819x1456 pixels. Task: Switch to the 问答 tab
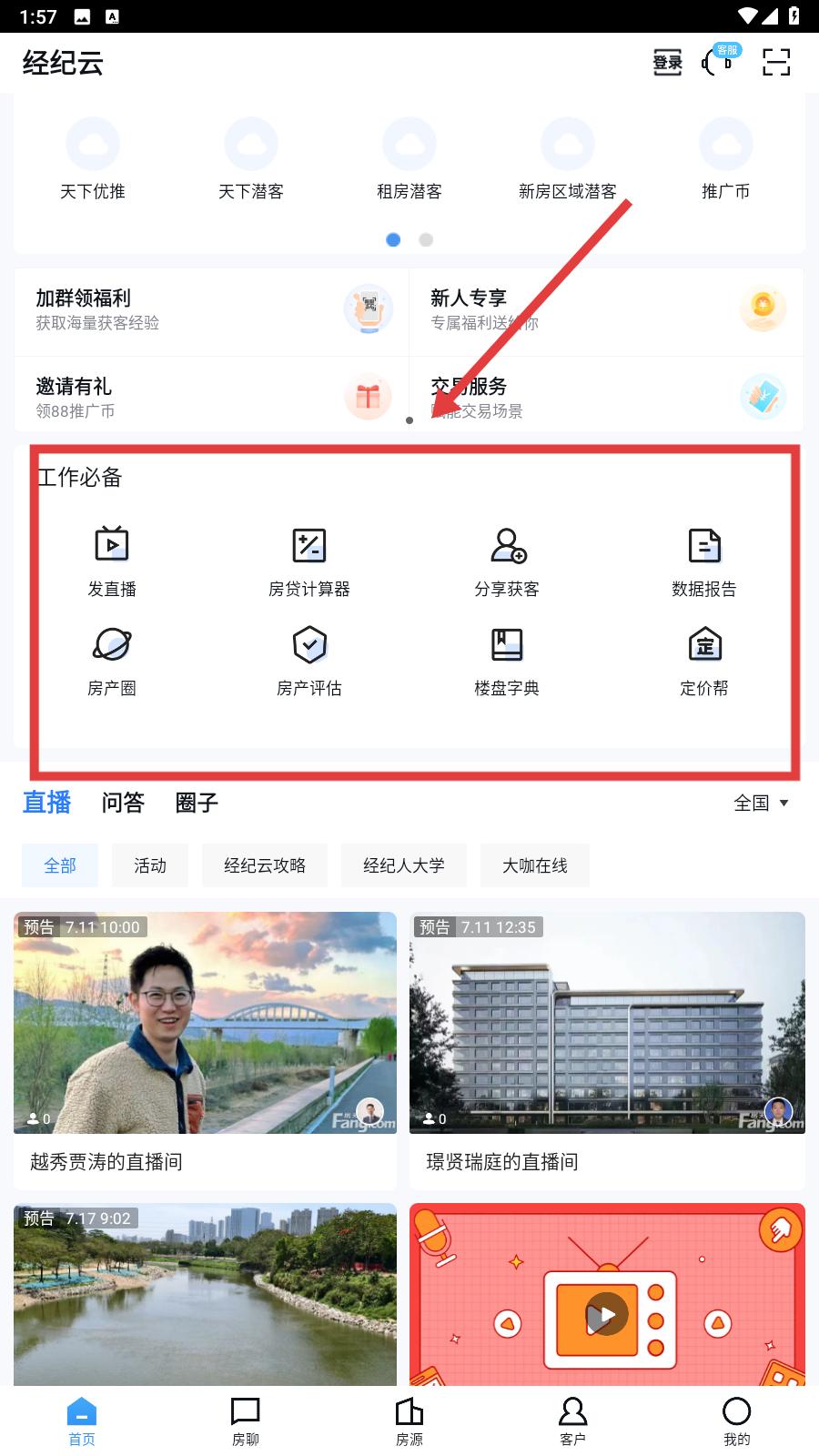[x=123, y=803]
